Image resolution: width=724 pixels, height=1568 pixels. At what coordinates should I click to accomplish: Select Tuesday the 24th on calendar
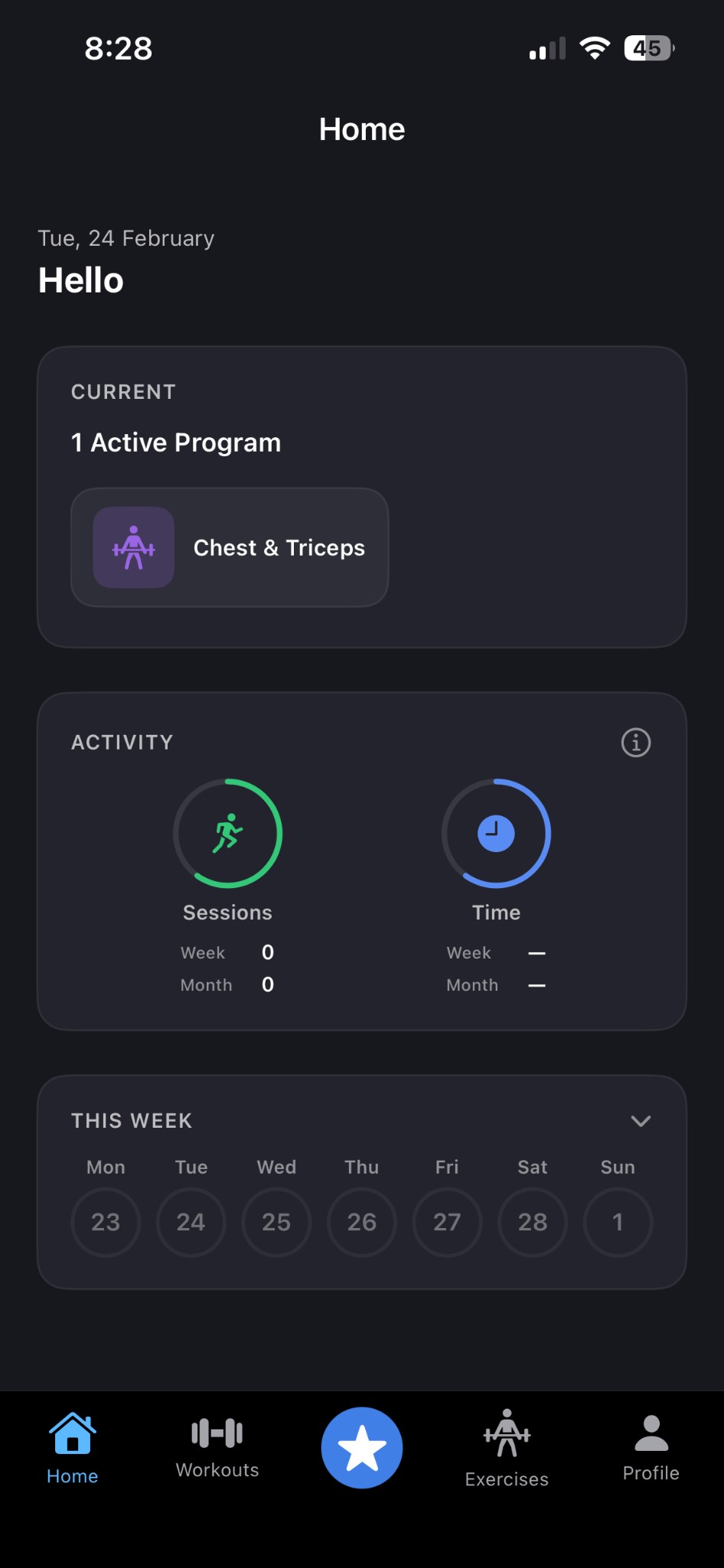[x=191, y=1223]
